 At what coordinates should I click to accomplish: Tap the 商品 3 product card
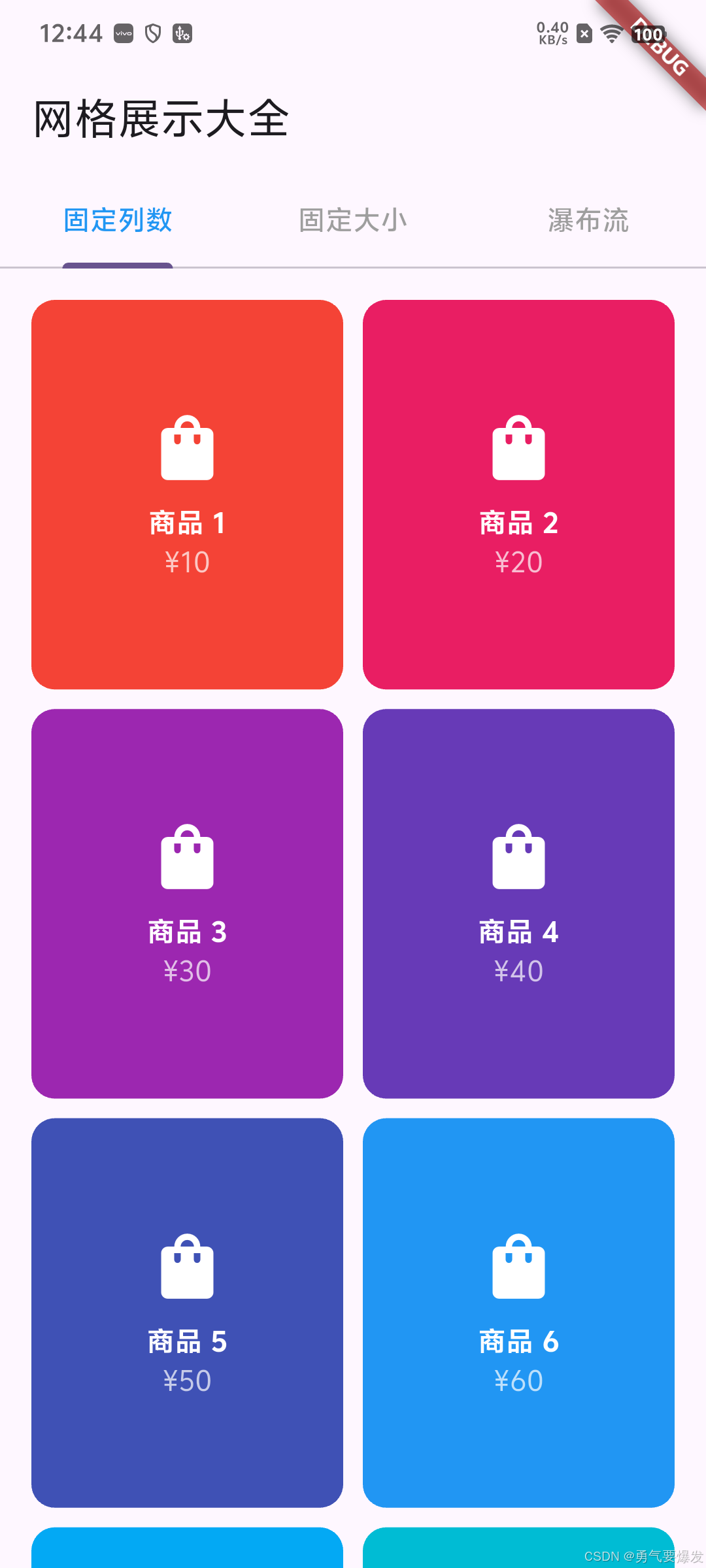(x=187, y=904)
